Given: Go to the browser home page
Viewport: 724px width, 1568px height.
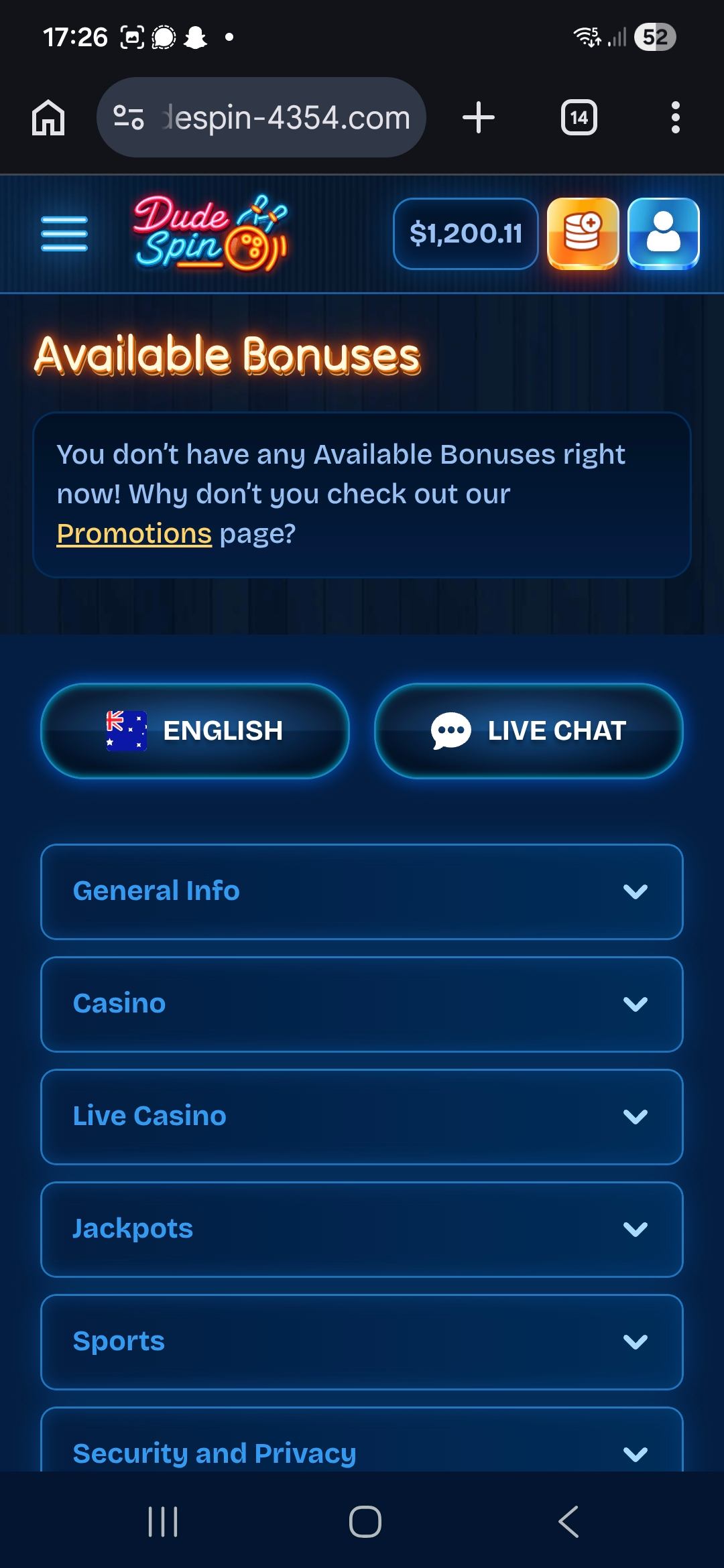Looking at the screenshot, I should (48, 118).
